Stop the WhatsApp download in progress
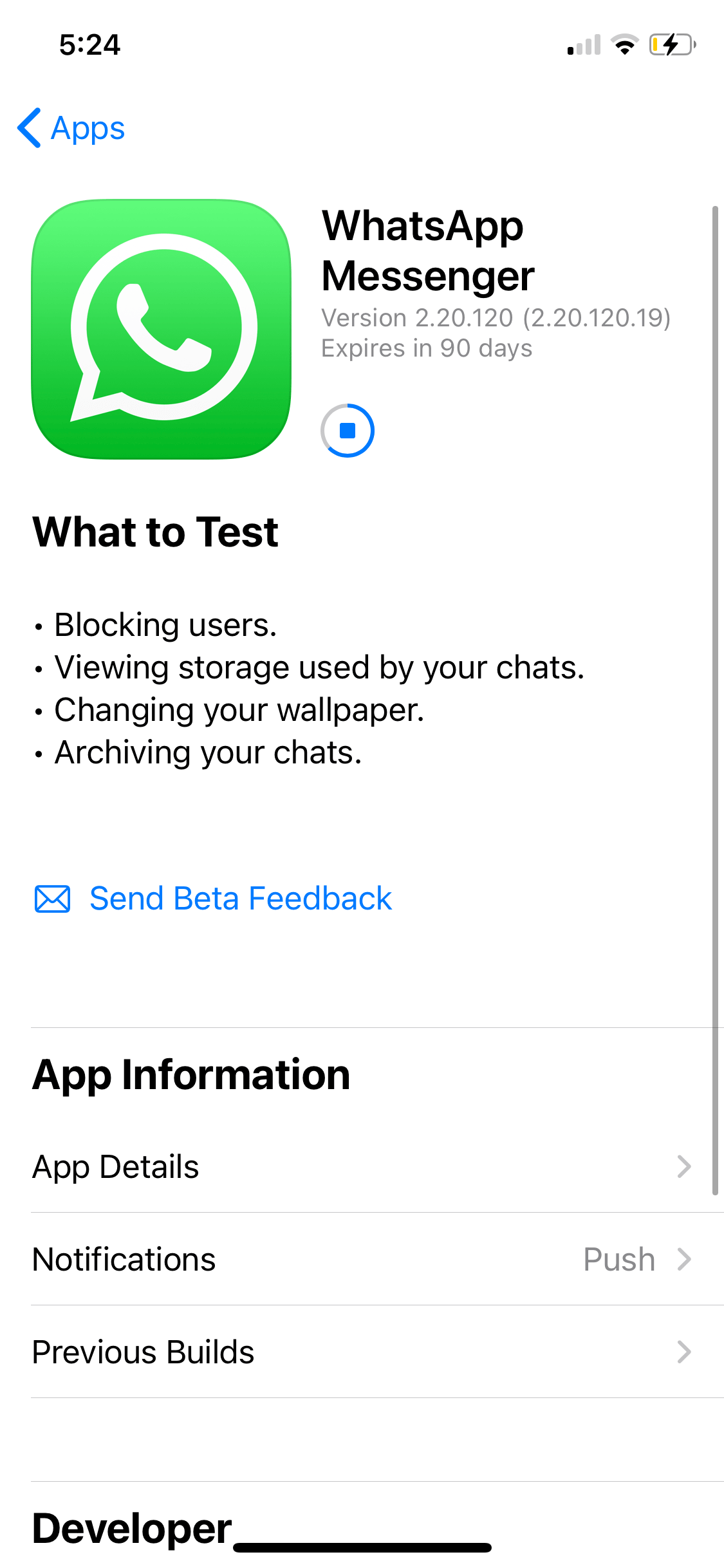The width and height of the screenshot is (724, 1568). tap(348, 431)
